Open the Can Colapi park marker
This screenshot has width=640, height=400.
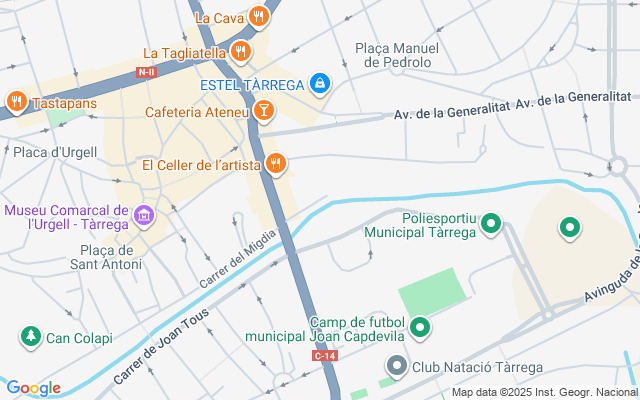pos(30,336)
